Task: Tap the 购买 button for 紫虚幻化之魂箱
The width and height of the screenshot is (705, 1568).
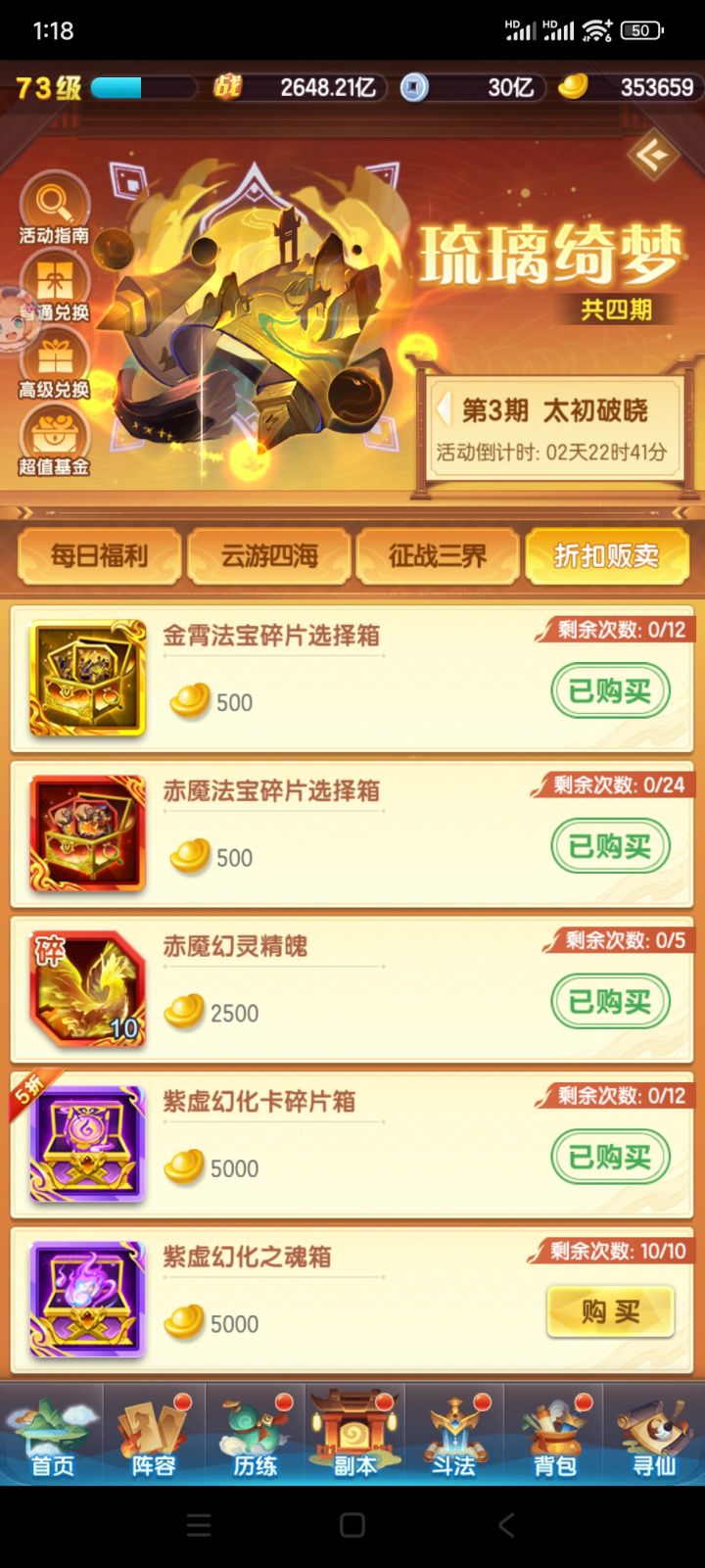Action: coord(610,1311)
